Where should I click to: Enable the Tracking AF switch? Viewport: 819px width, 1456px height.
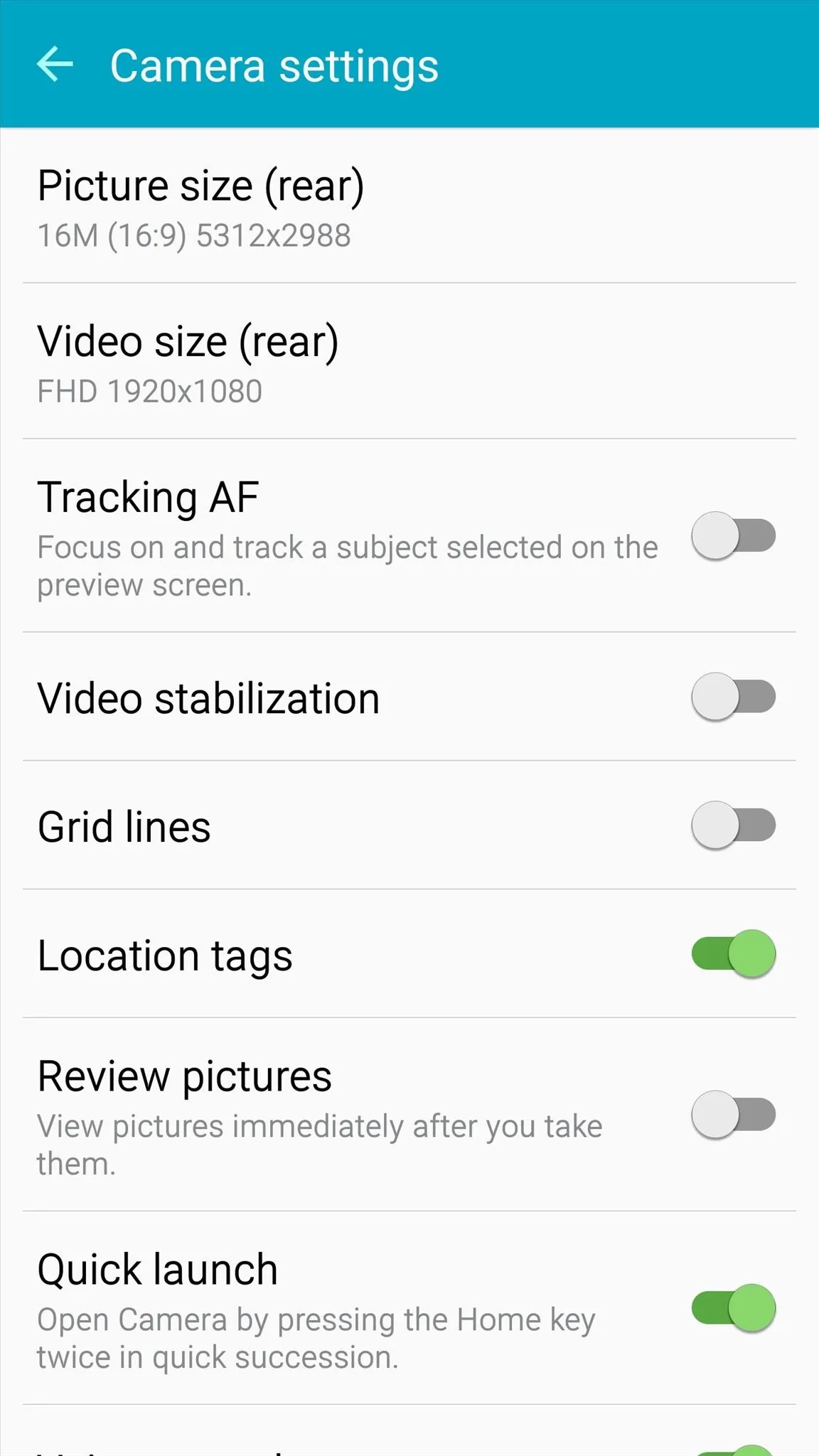pyautogui.click(x=733, y=535)
